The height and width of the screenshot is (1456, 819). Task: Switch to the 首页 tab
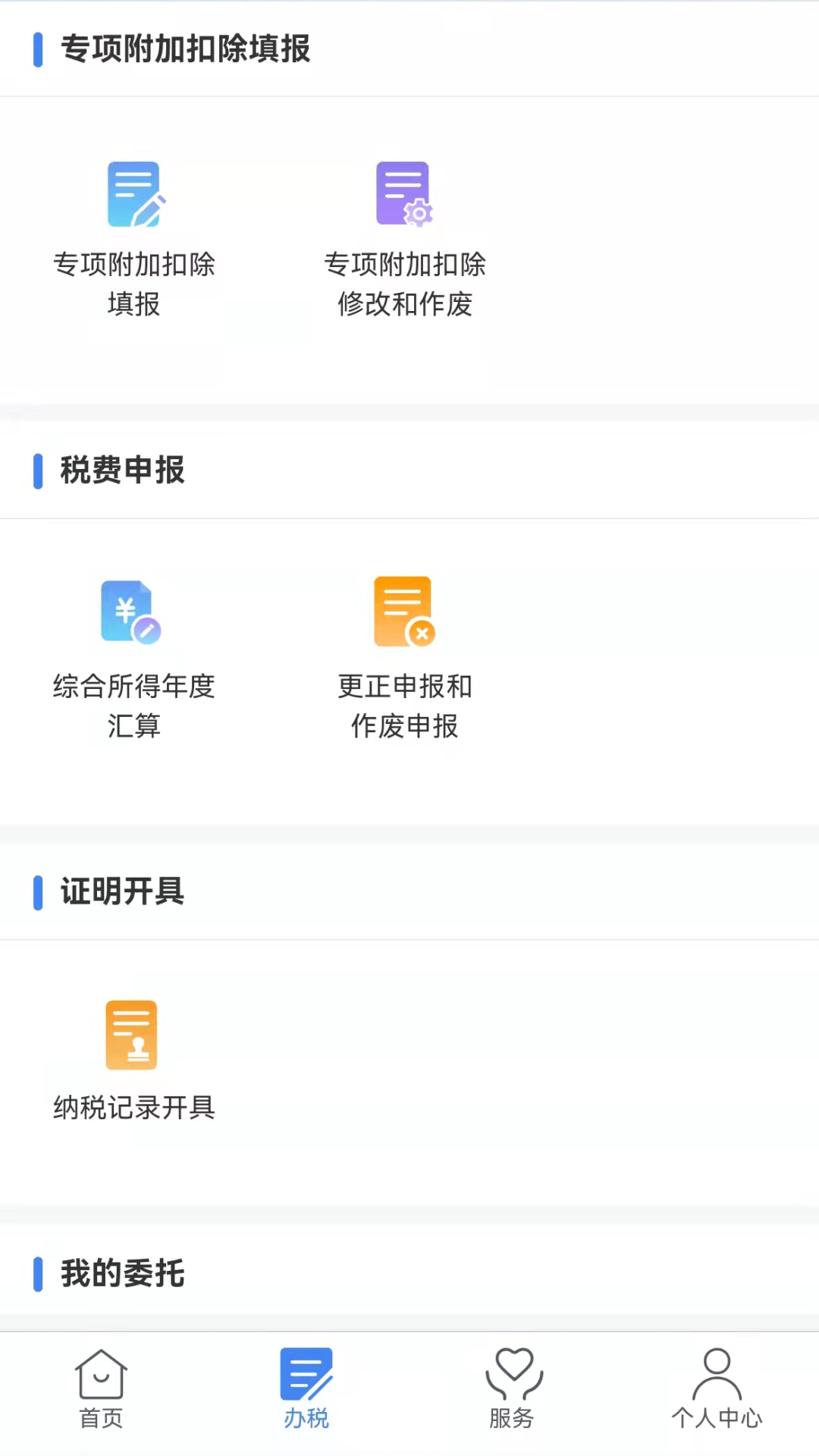101,1389
